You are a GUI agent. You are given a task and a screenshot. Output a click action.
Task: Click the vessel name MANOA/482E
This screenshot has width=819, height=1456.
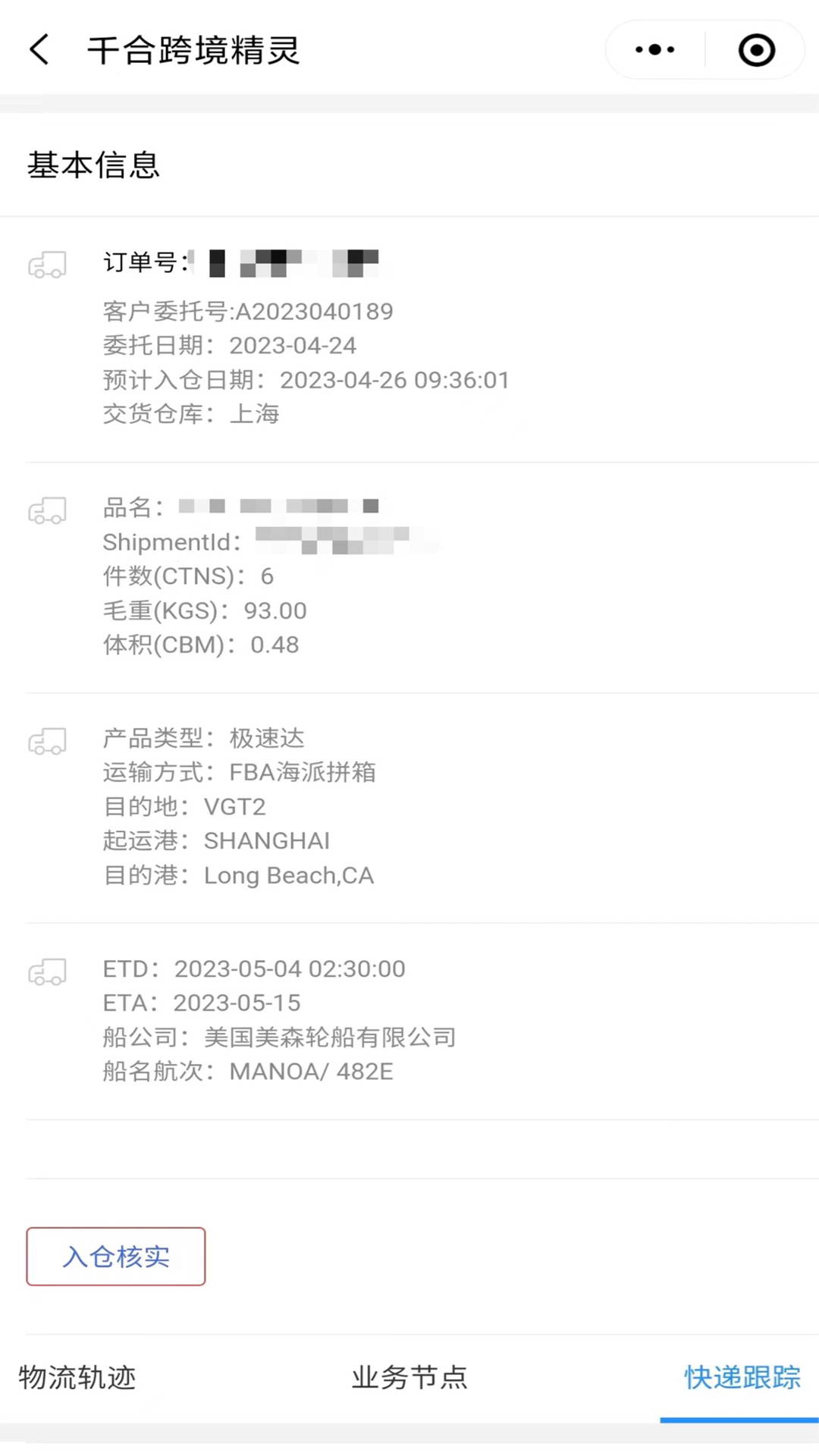pyautogui.click(x=310, y=1072)
